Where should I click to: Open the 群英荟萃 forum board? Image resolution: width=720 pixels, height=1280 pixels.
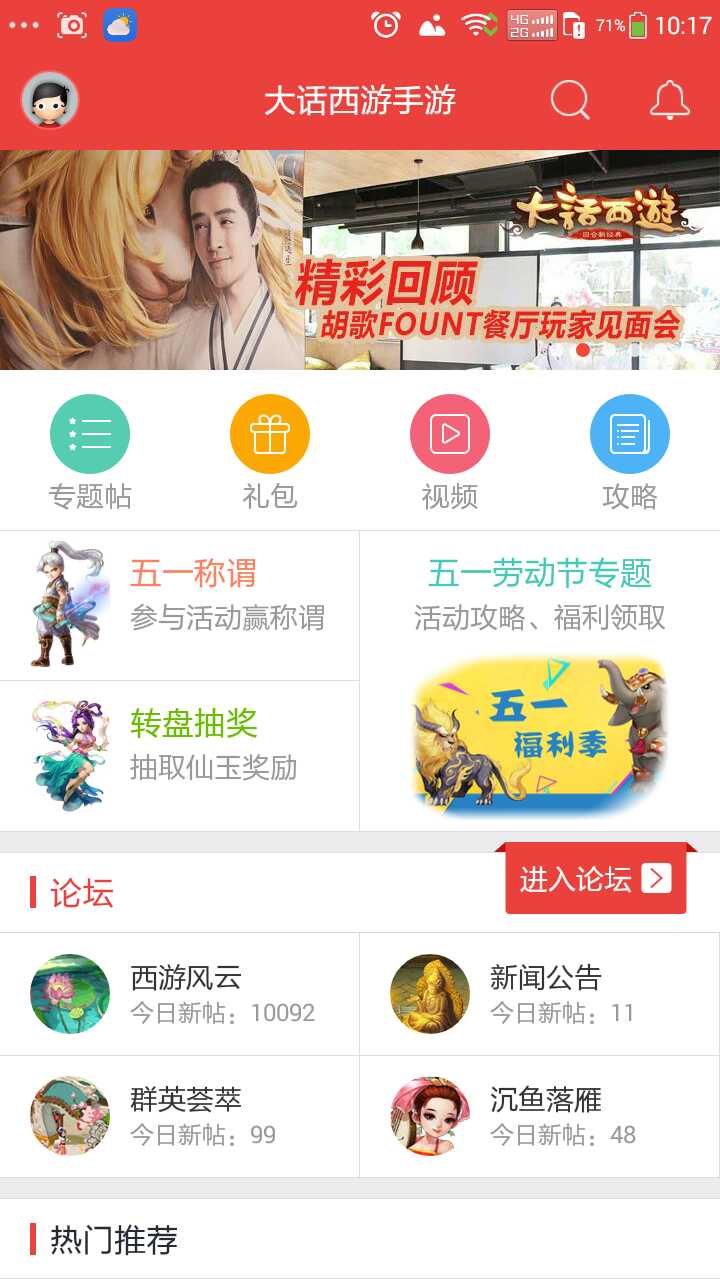coord(180,1116)
